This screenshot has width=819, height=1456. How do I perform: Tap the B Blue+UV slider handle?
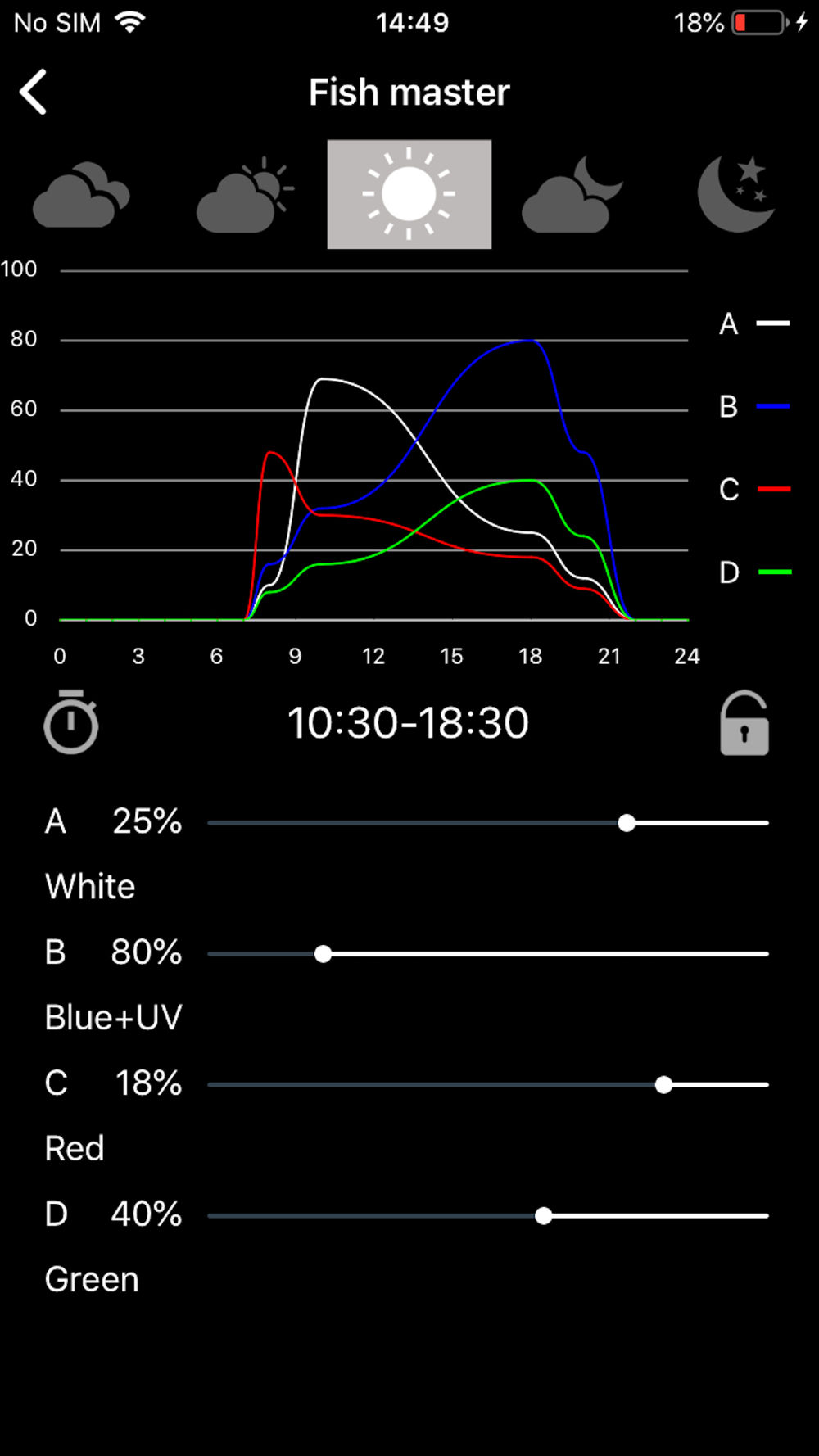(x=324, y=954)
